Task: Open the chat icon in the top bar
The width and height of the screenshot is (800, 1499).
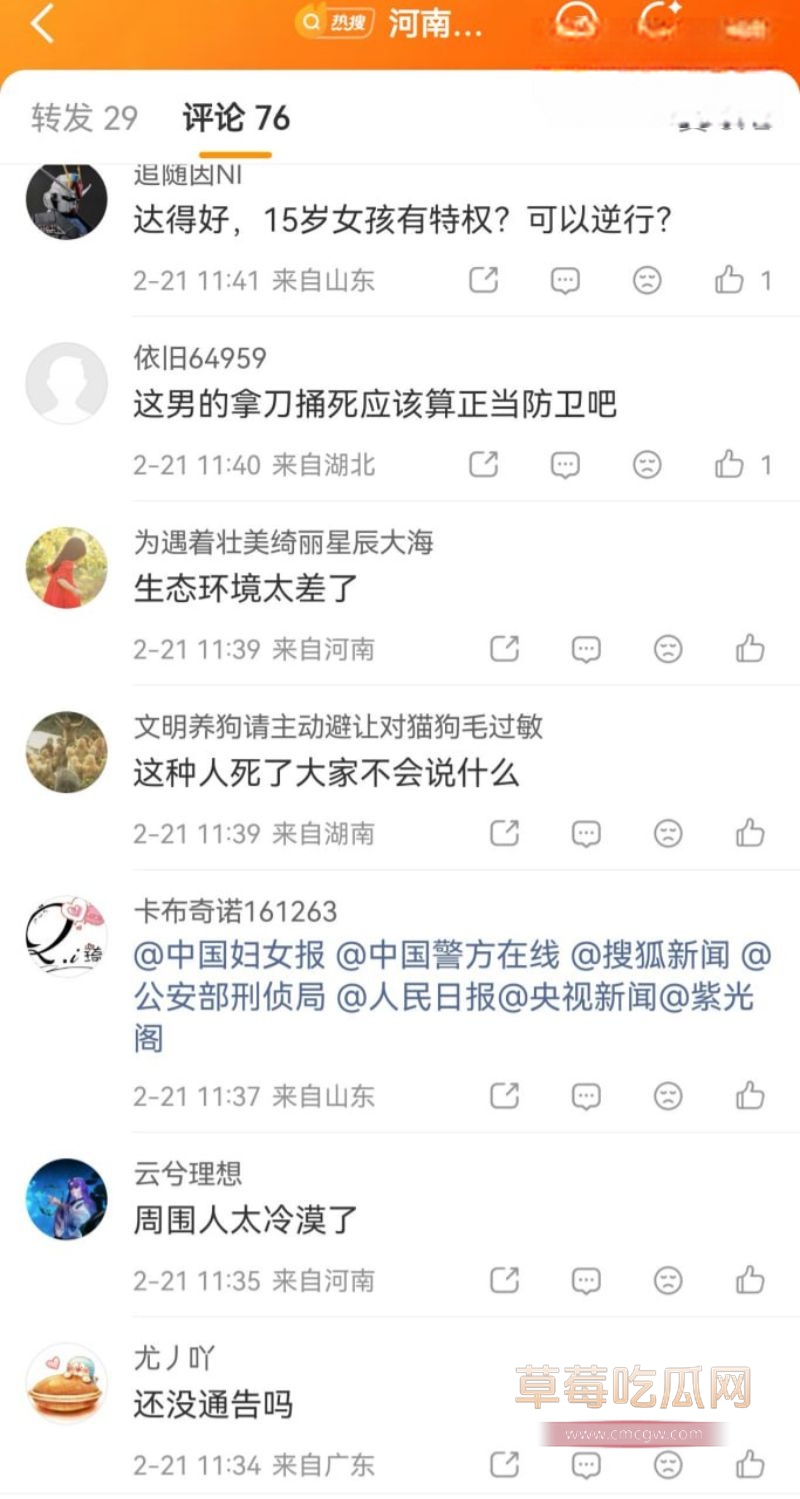Action: tap(577, 20)
